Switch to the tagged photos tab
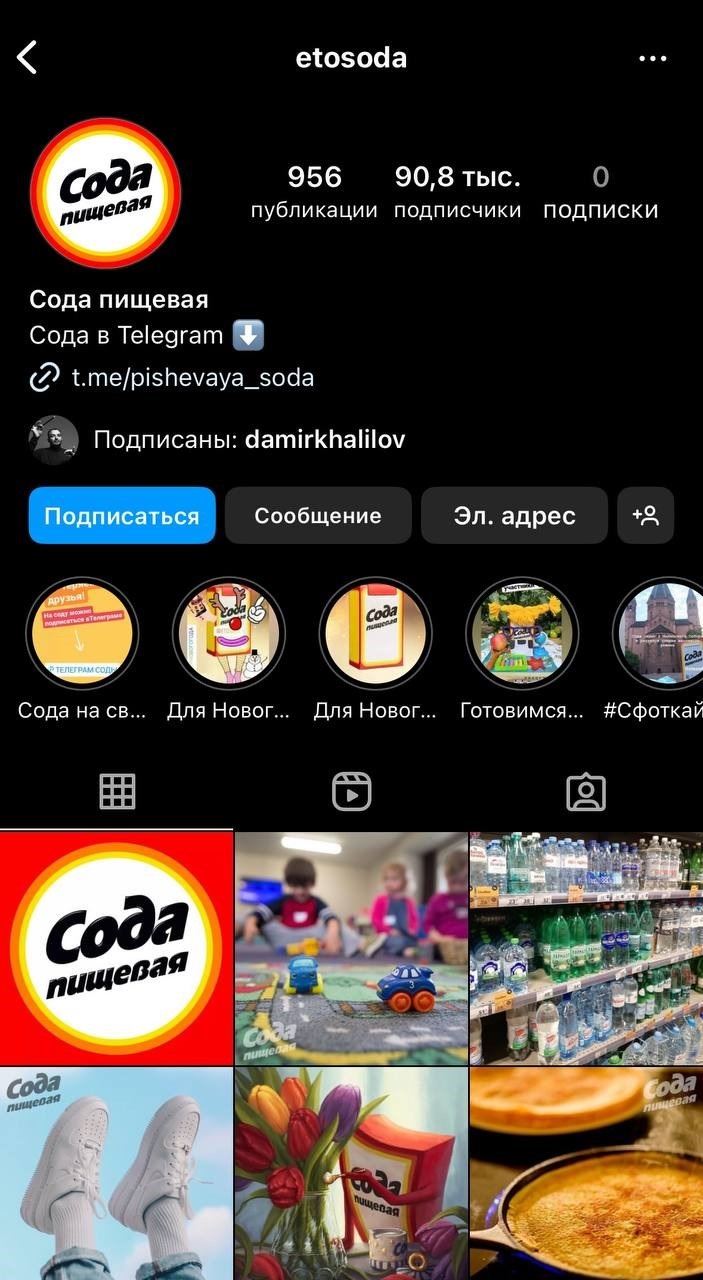Viewport: 703px width, 1280px height. tap(586, 792)
